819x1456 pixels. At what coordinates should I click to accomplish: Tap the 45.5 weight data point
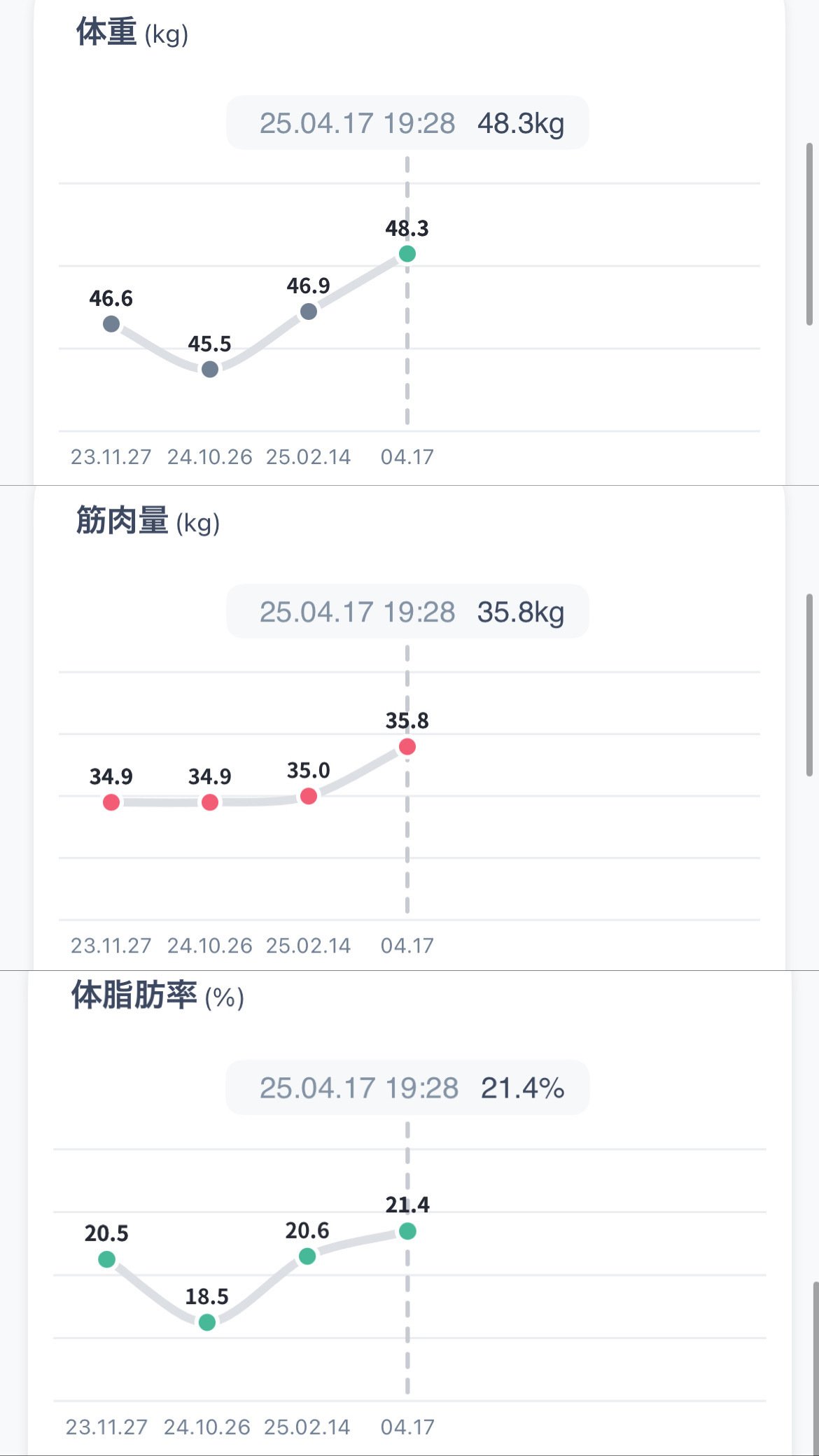click(x=210, y=369)
